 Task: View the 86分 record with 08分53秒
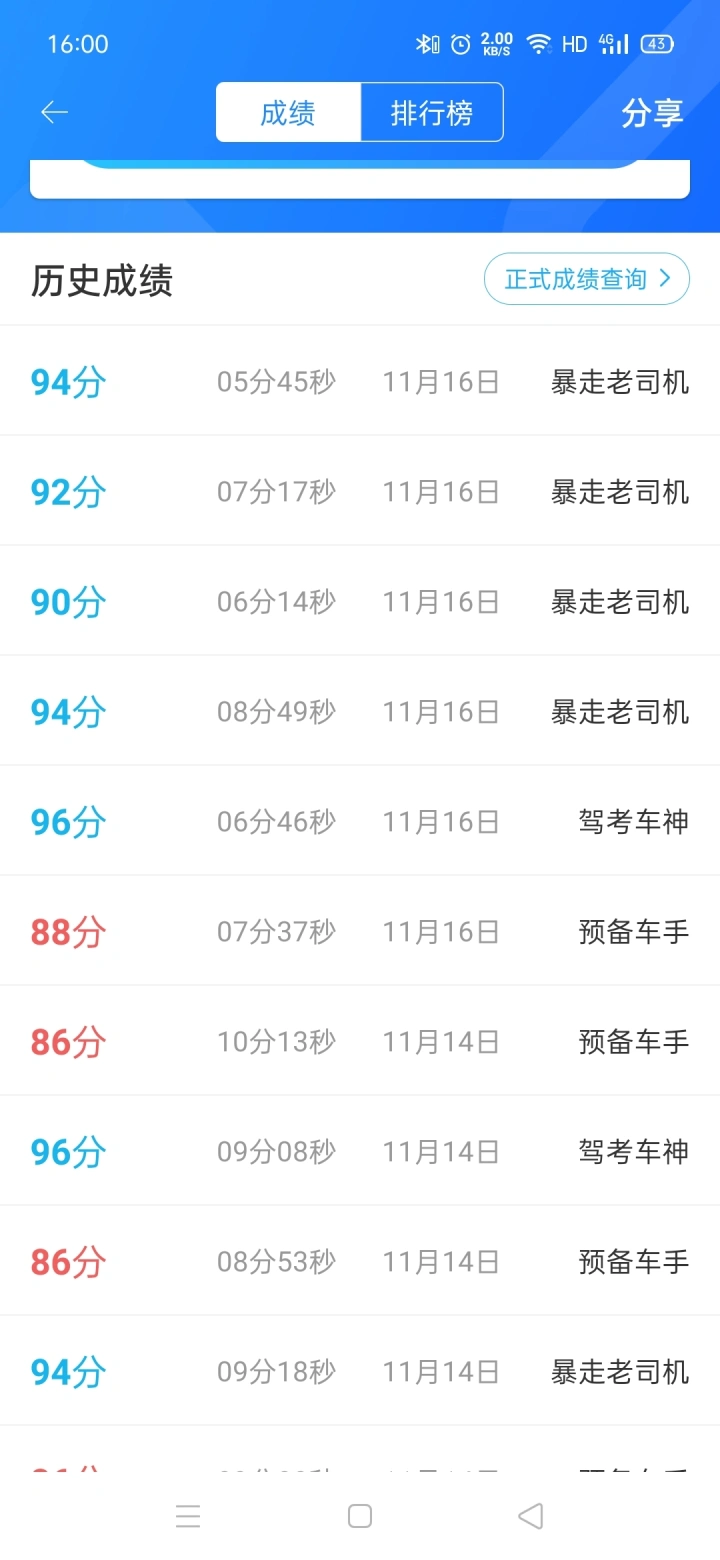(x=360, y=1261)
